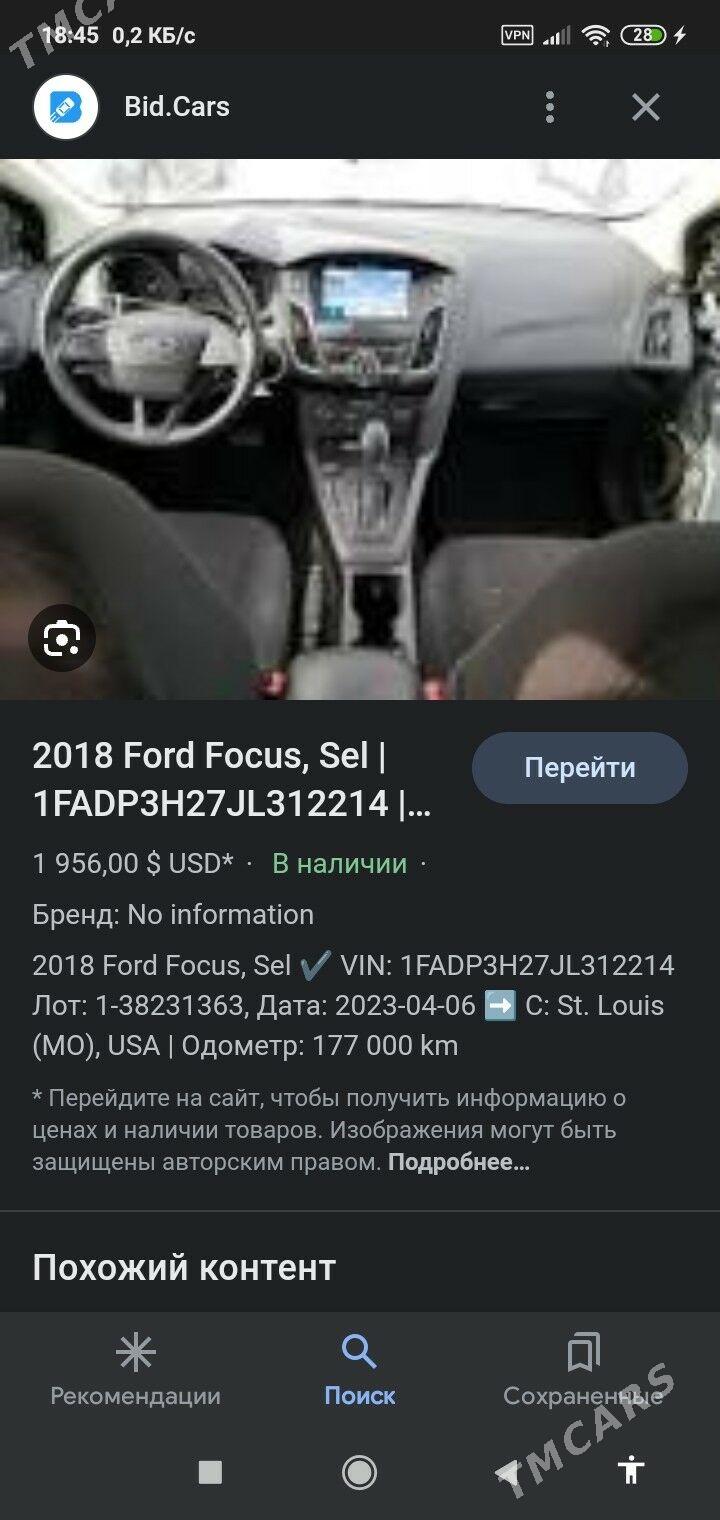Tap the Перейти button
Screen dimensions: 720x1520
[579, 768]
